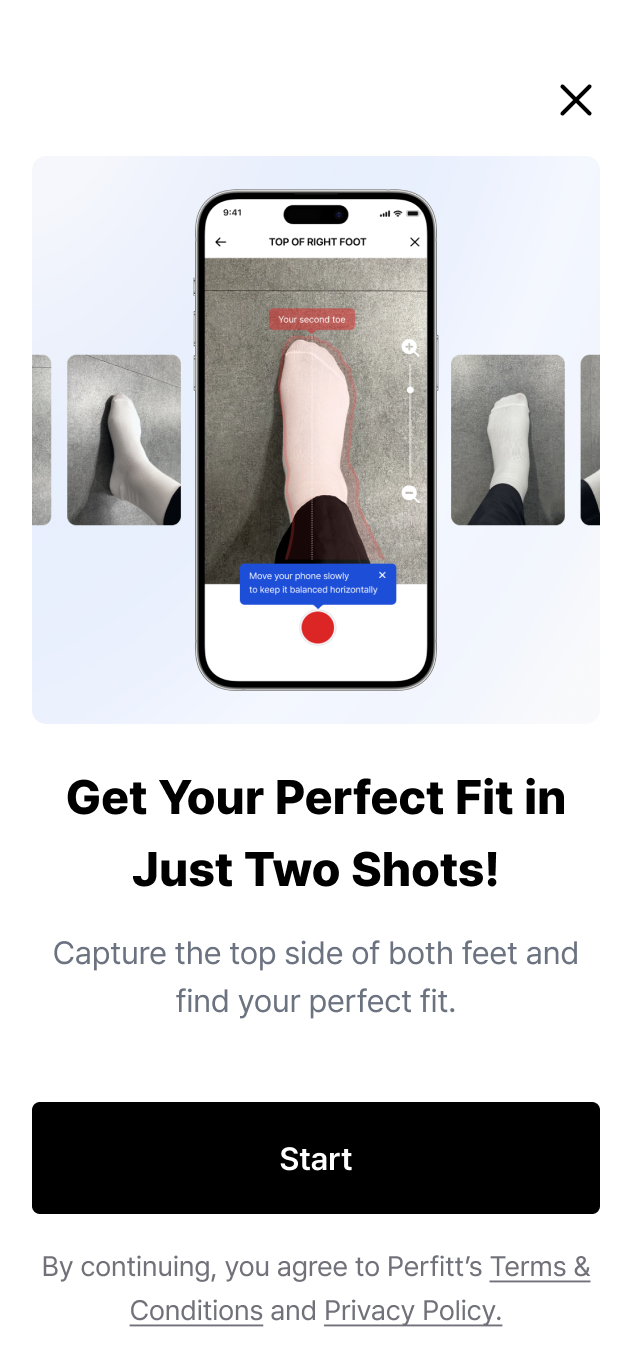This screenshot has height=1364, width=632.
Task: Close the foot capture onboarding screen
Action: coord(576,100)
